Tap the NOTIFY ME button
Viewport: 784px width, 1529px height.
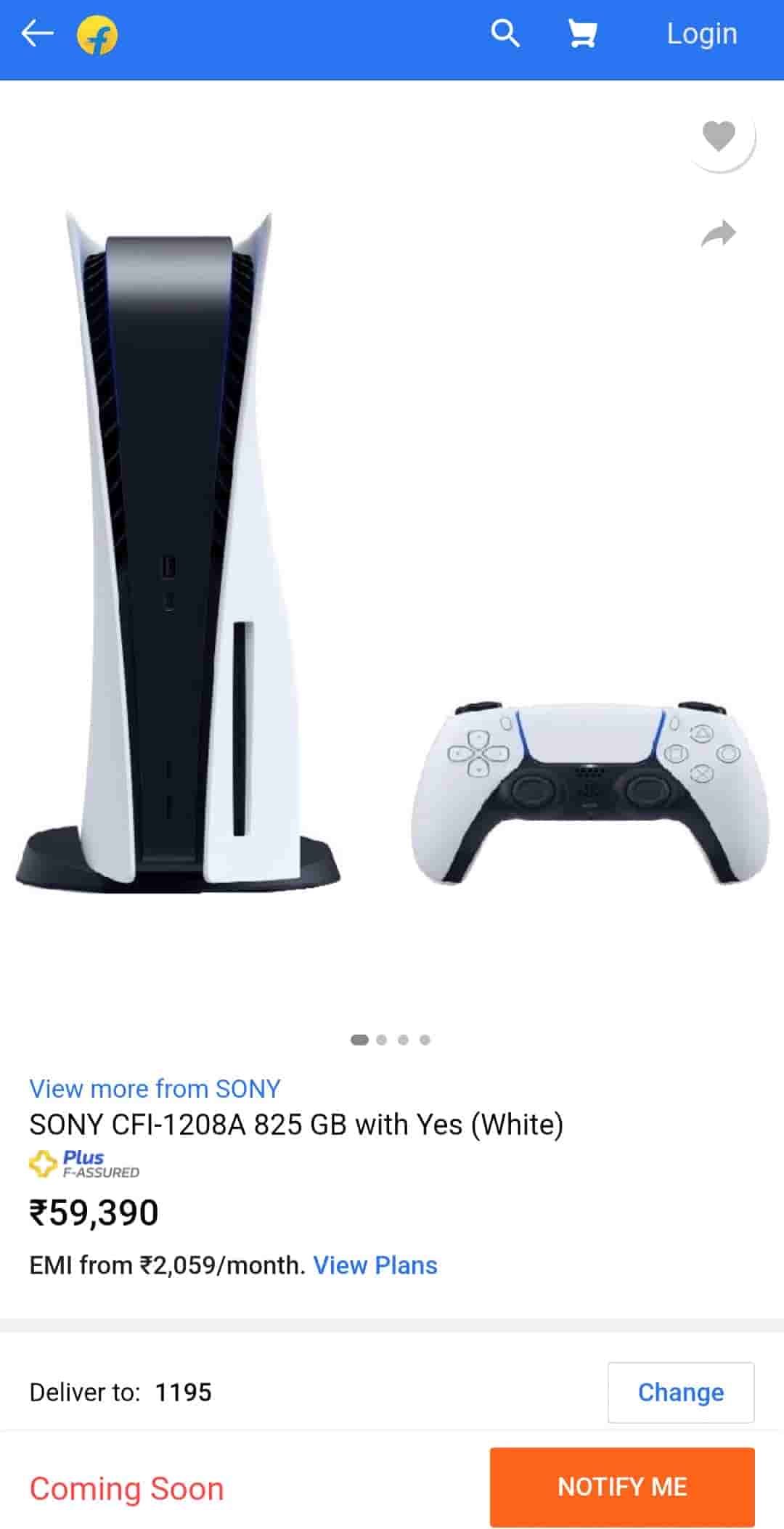tap(622, 1486)
